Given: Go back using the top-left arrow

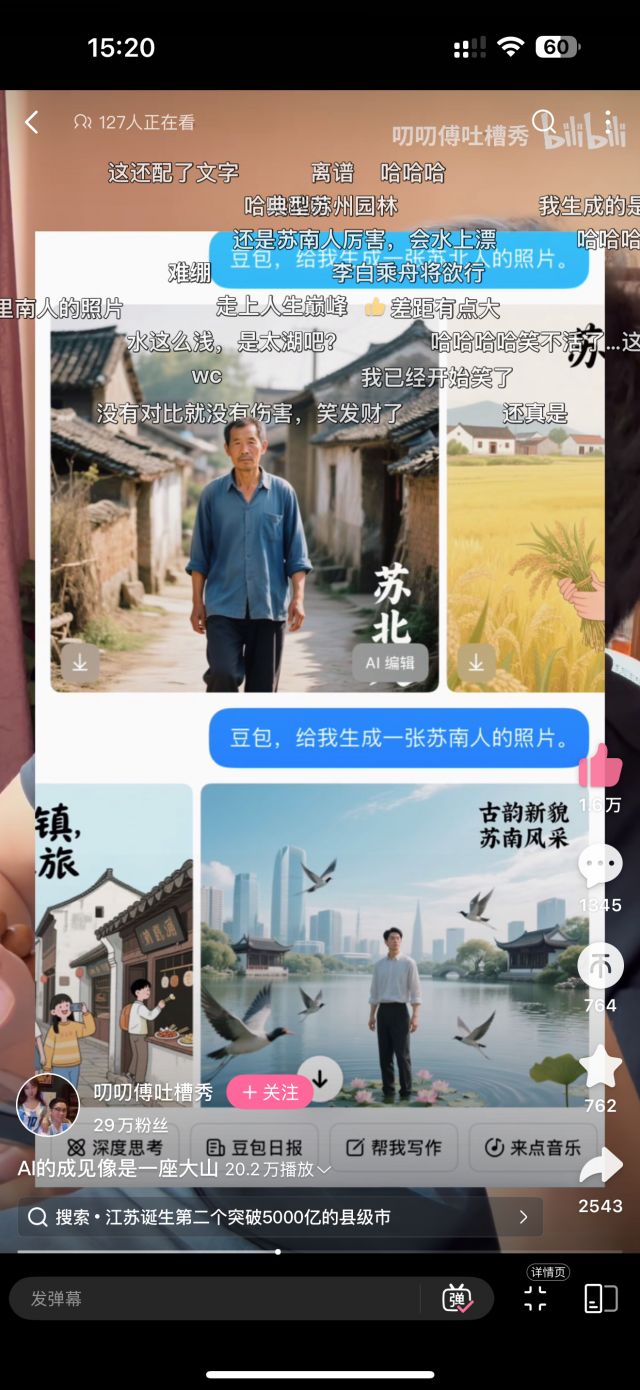Looking at the screenshot, I should tap(32, 122).
